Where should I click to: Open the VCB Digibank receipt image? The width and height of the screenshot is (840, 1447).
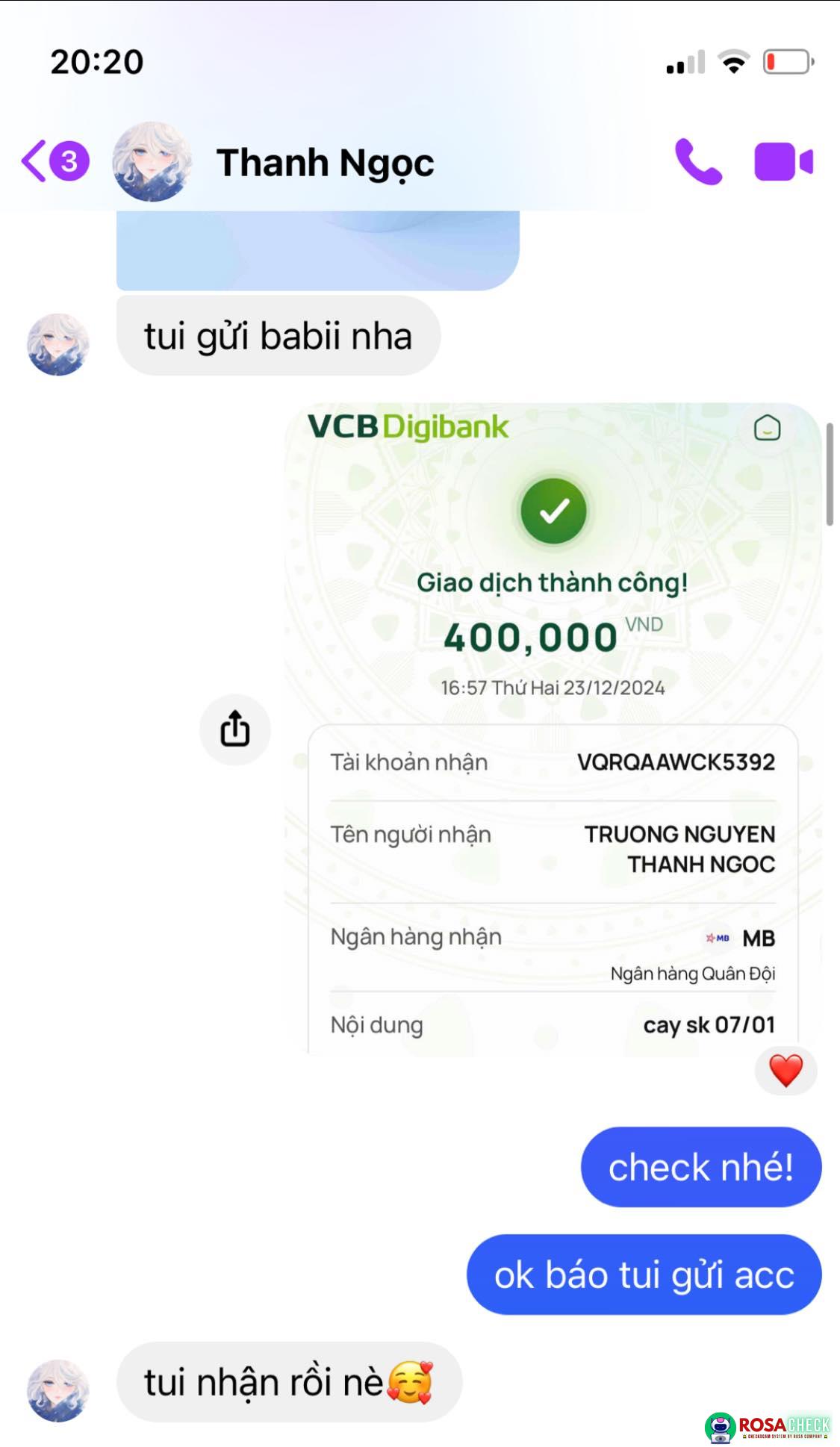coord(553,728)
